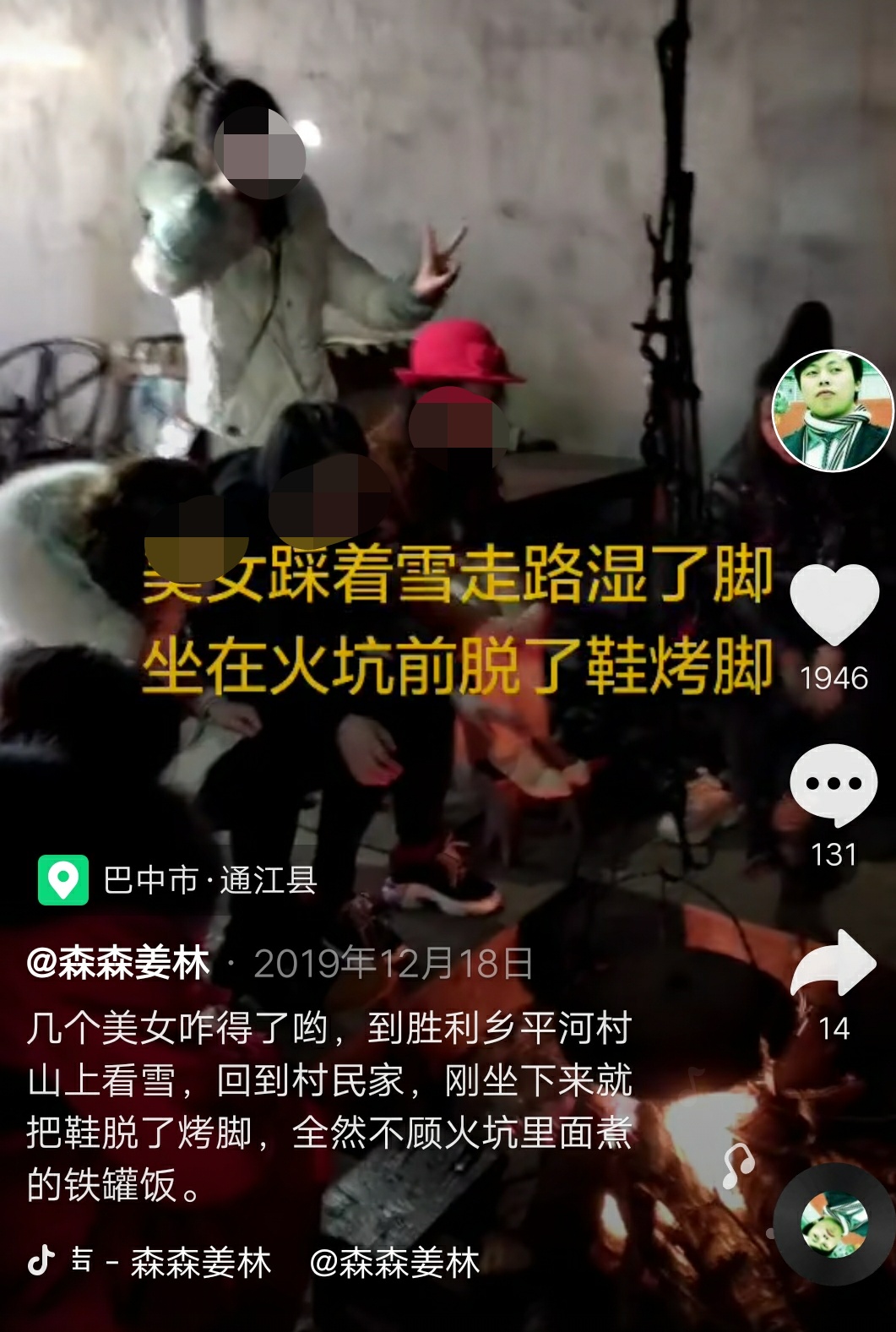Viewport: 896px width, 1332px height.
Task: Open the spinning music disc
Action: (x=834, y=1226)
